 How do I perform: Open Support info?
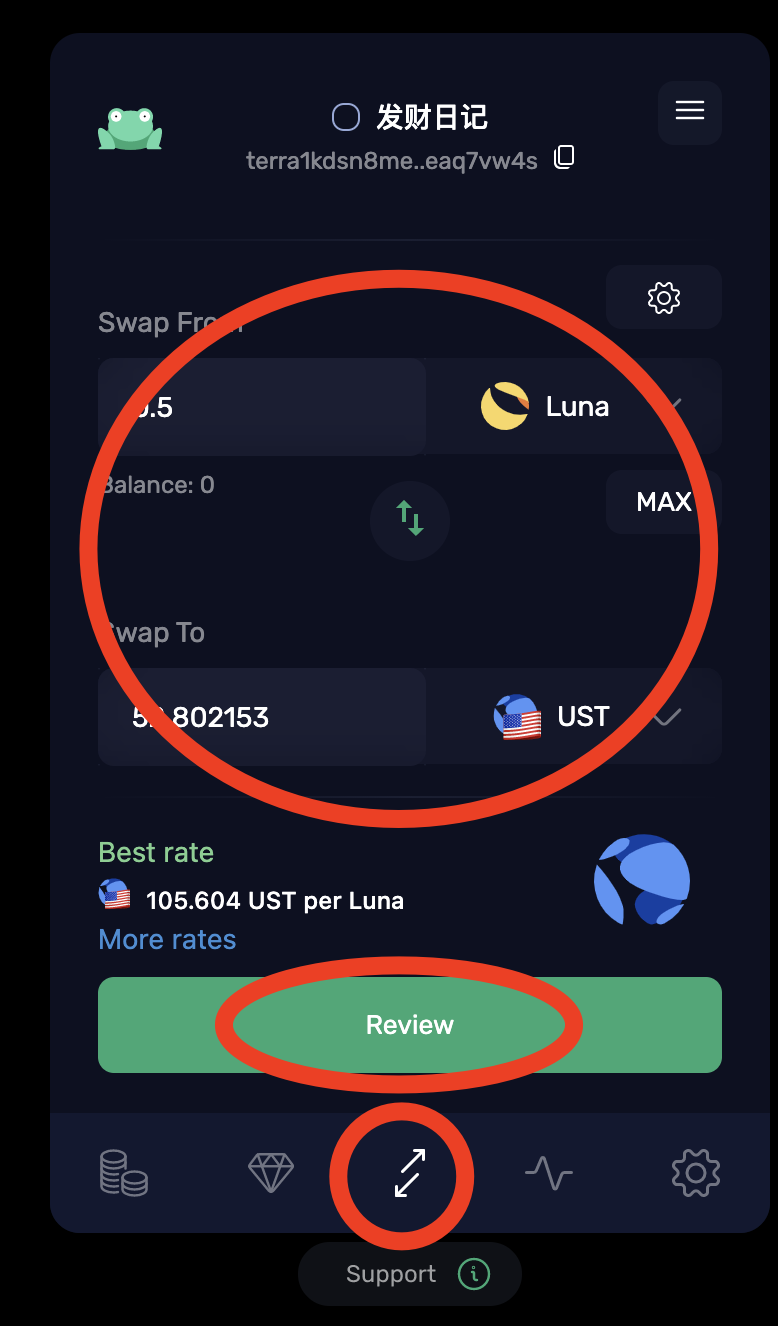410,1274
